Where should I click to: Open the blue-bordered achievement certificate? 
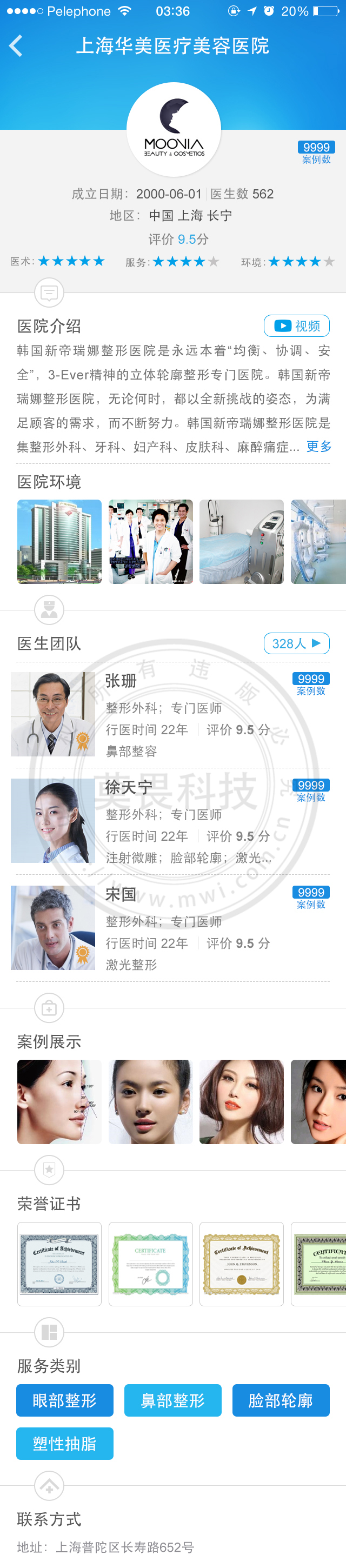click(x=59, y=1263)
